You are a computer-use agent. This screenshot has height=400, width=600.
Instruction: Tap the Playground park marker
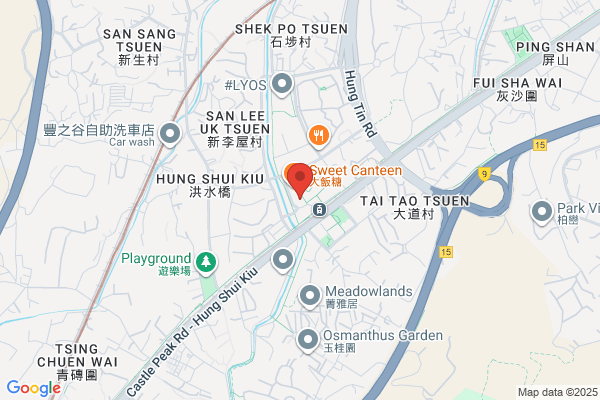click(x=206, y=263)
